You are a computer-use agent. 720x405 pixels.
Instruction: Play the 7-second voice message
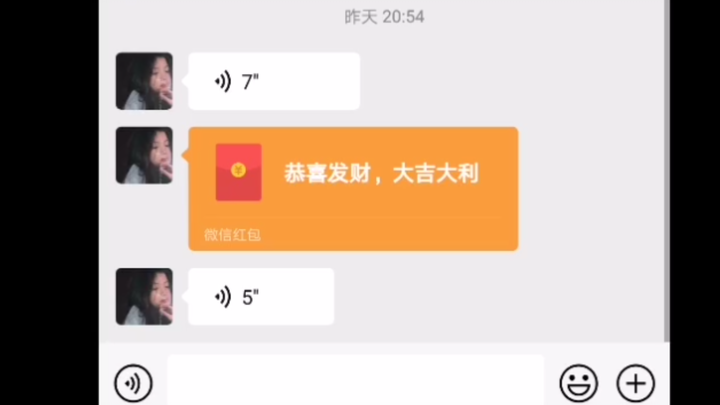click(273, 82)
